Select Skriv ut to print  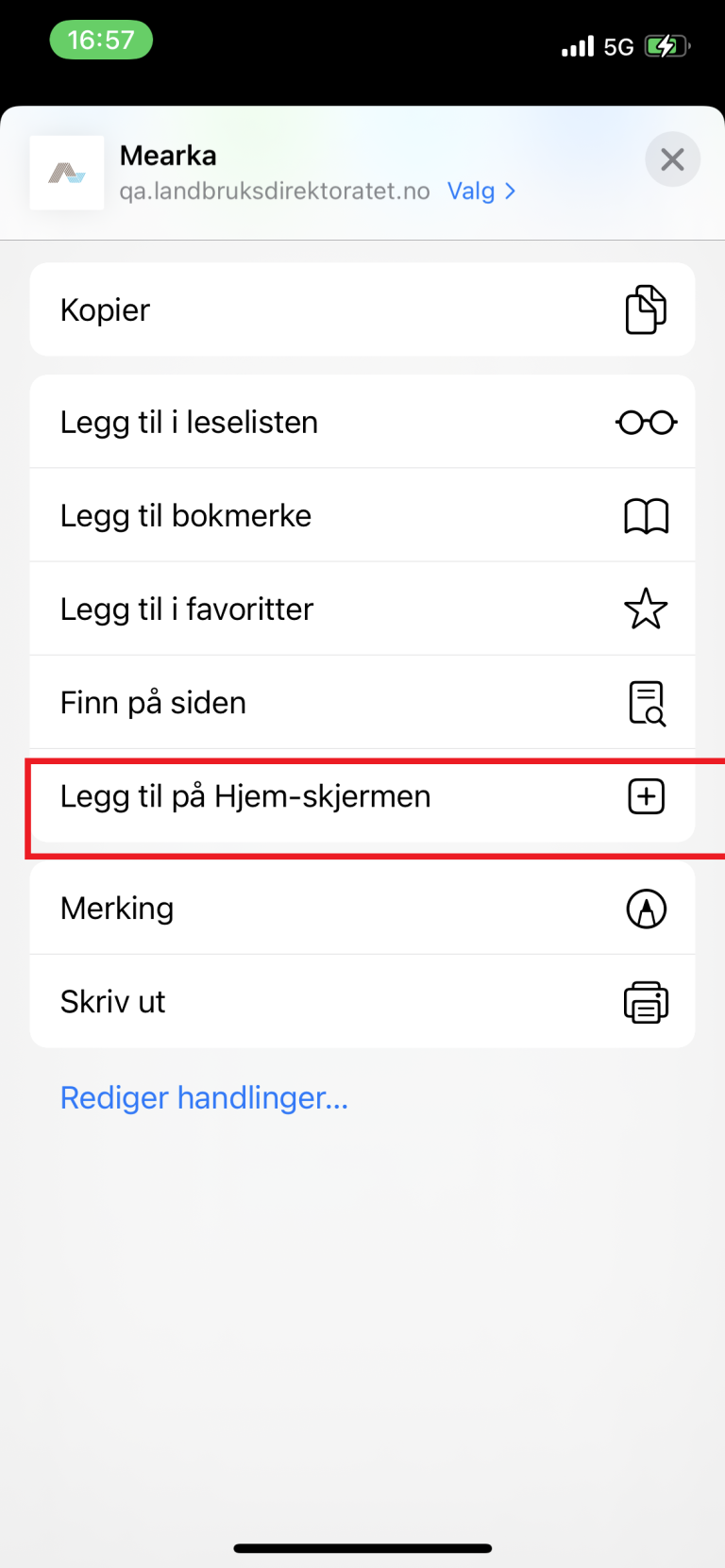(362, 1001)
